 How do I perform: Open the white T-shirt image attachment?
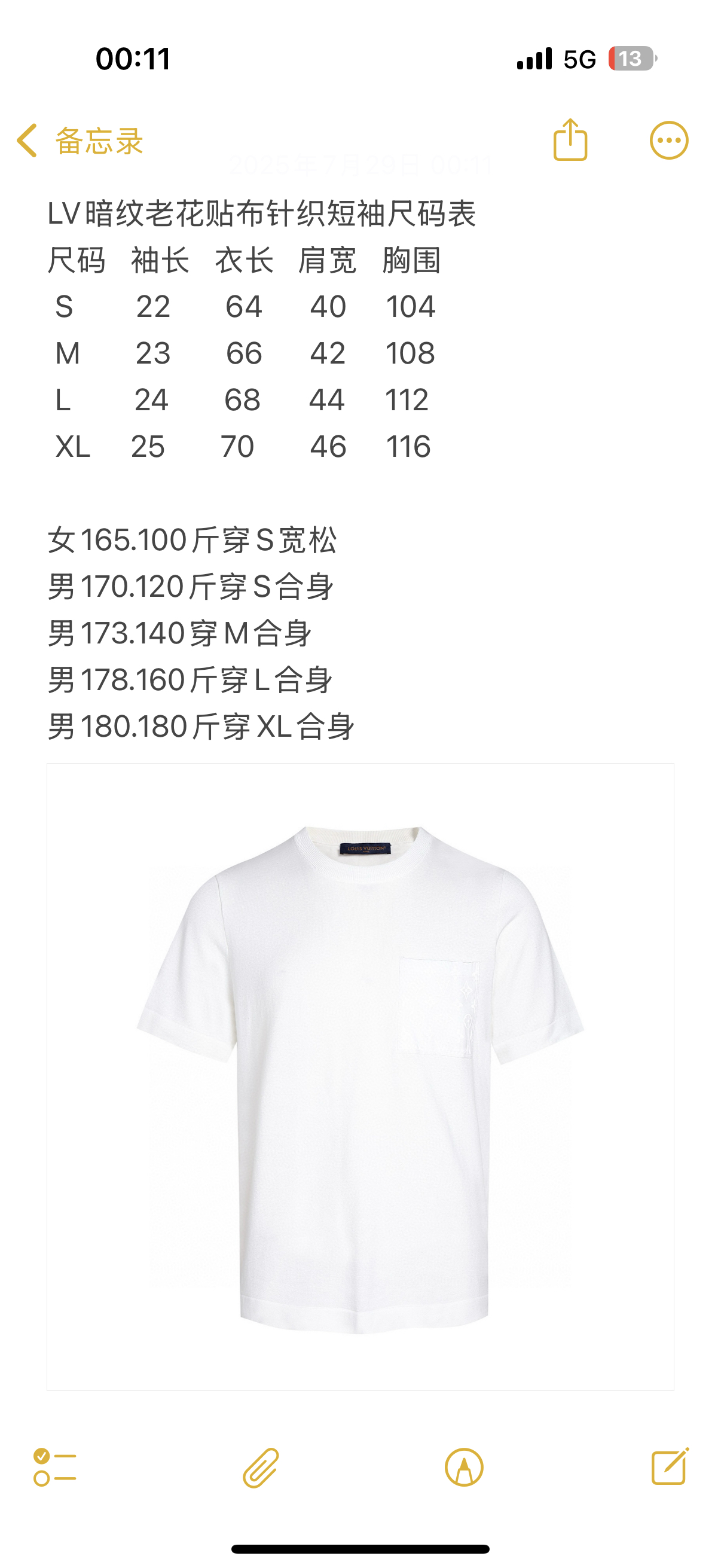coord(360,1076)
